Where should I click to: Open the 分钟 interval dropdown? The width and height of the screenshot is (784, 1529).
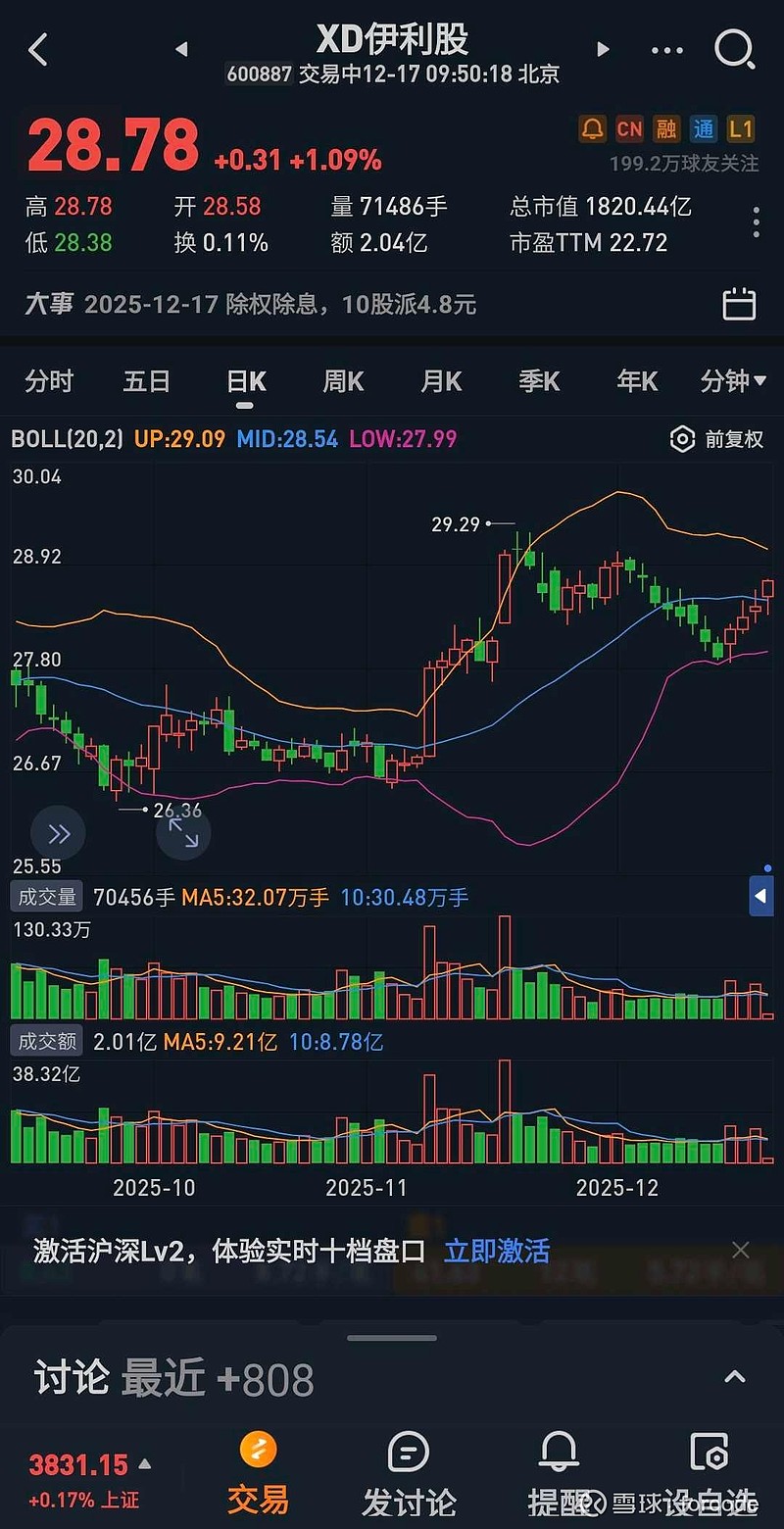[x=733, y=381]
